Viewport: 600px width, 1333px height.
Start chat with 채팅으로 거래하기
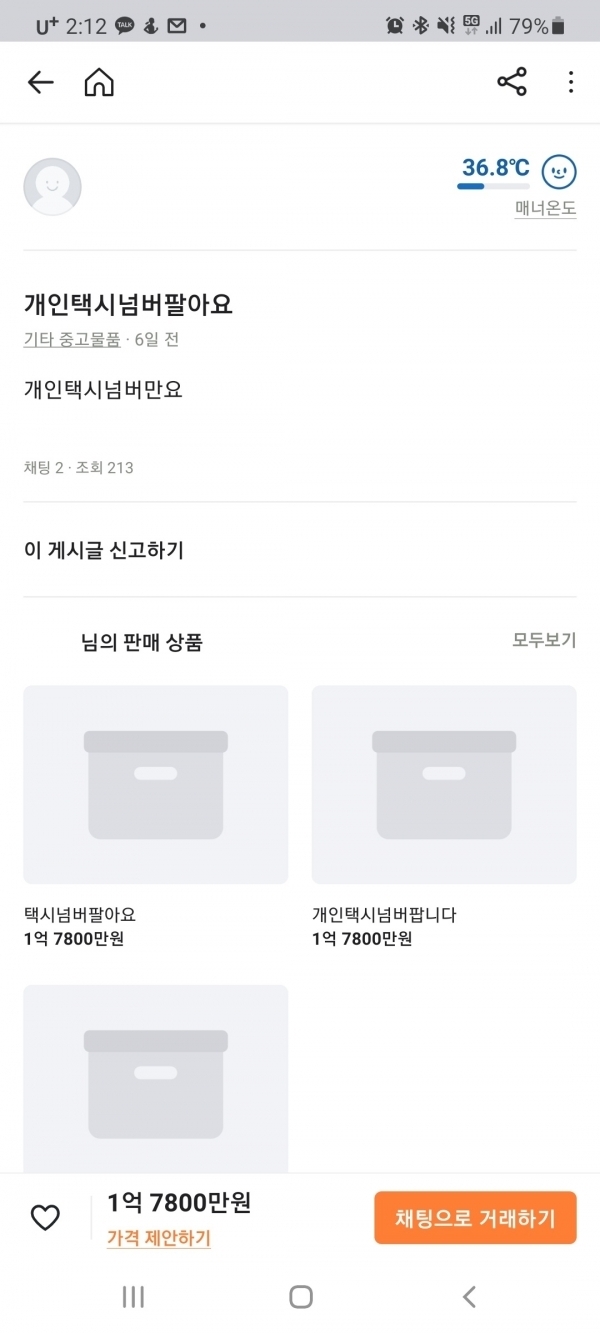point(475,1218)
